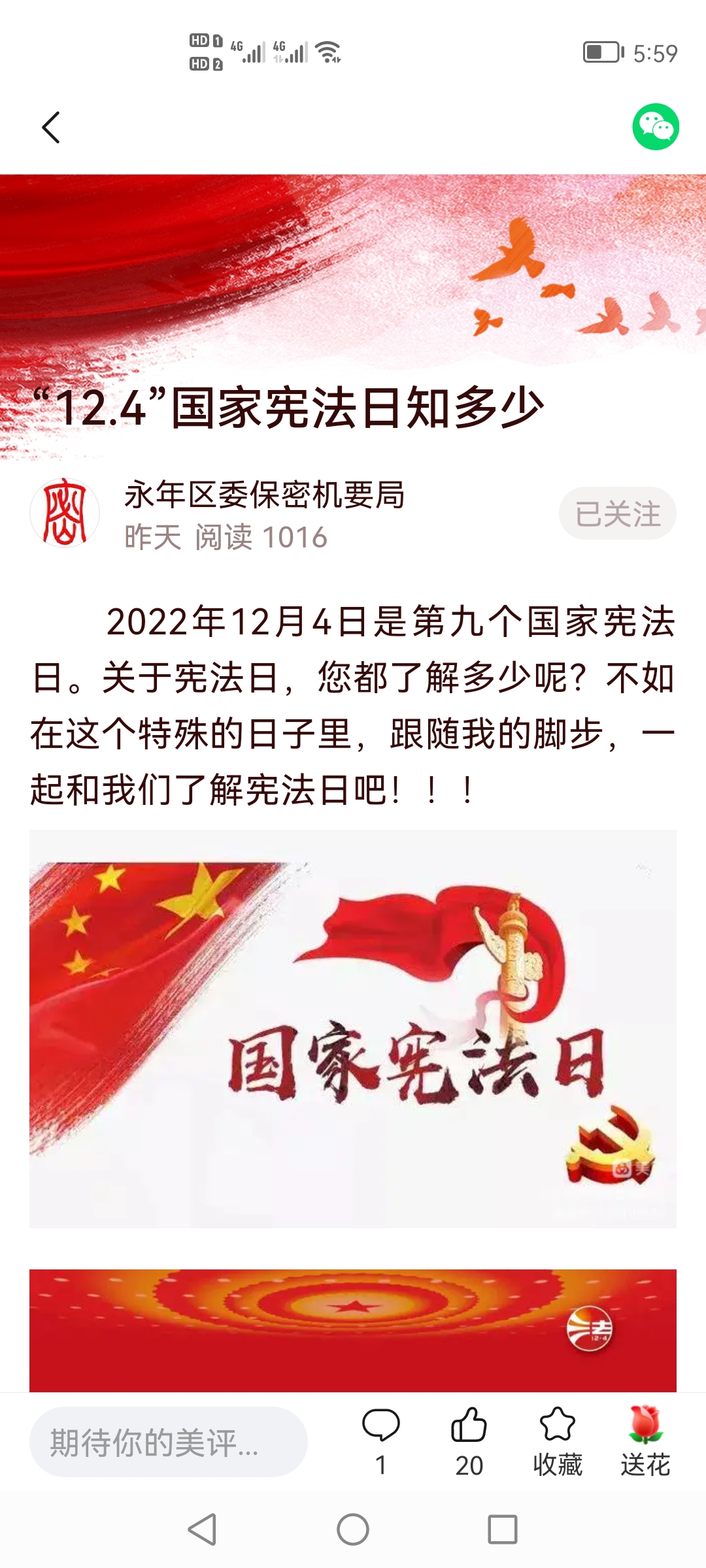Like the article with the thumbs-up icon
This screenshot has width=706, height=1568.
coord(469,1426)
